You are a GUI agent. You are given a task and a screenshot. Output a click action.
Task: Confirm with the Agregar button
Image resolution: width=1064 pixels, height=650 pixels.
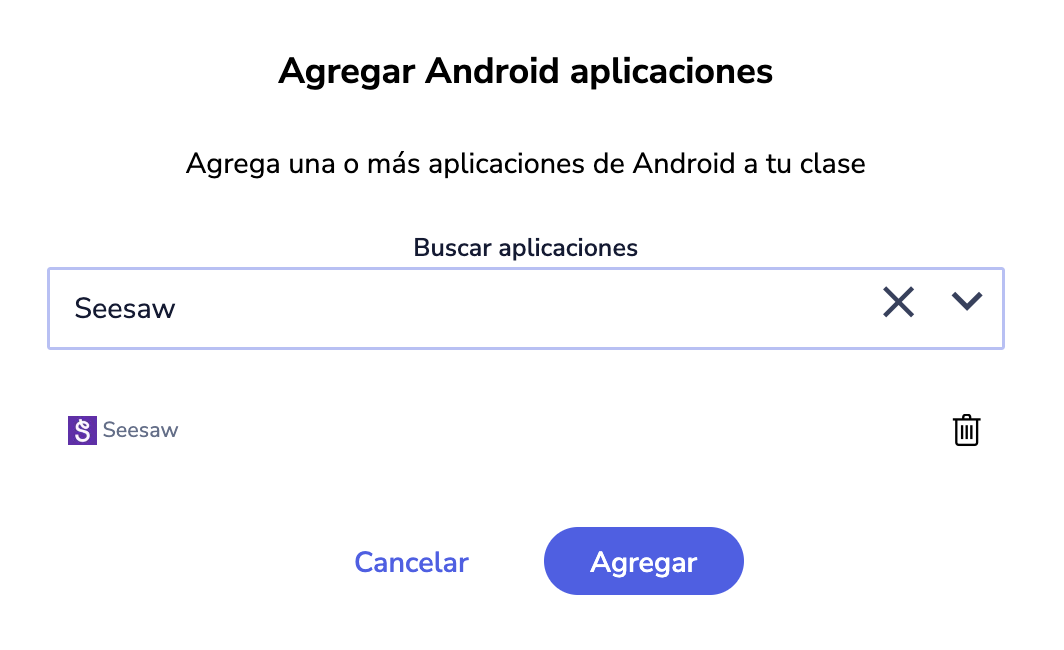(x=643, y=562)
